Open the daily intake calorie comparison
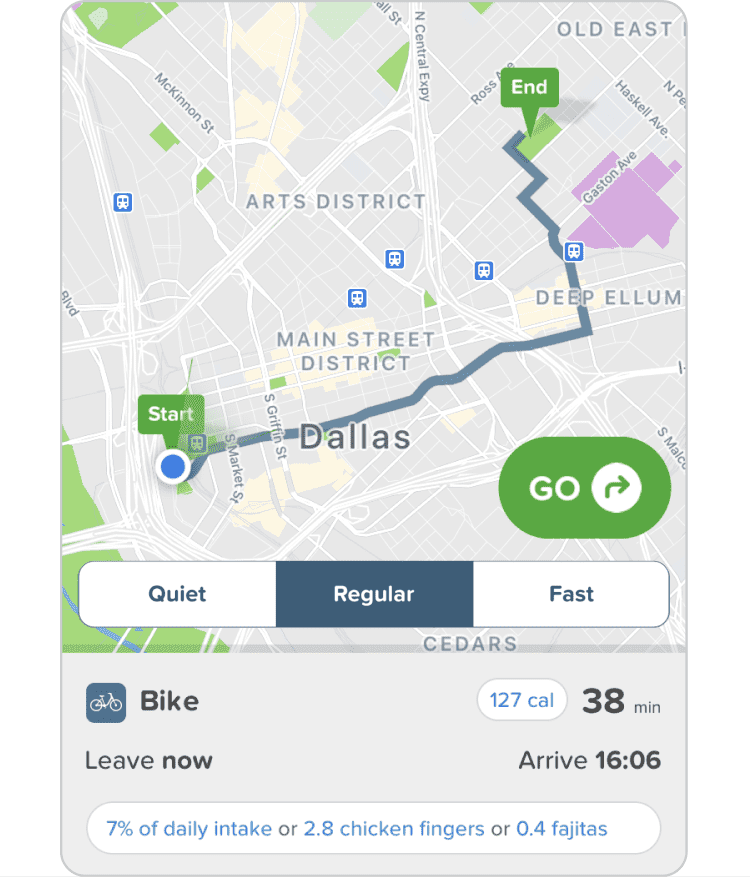 189,828
